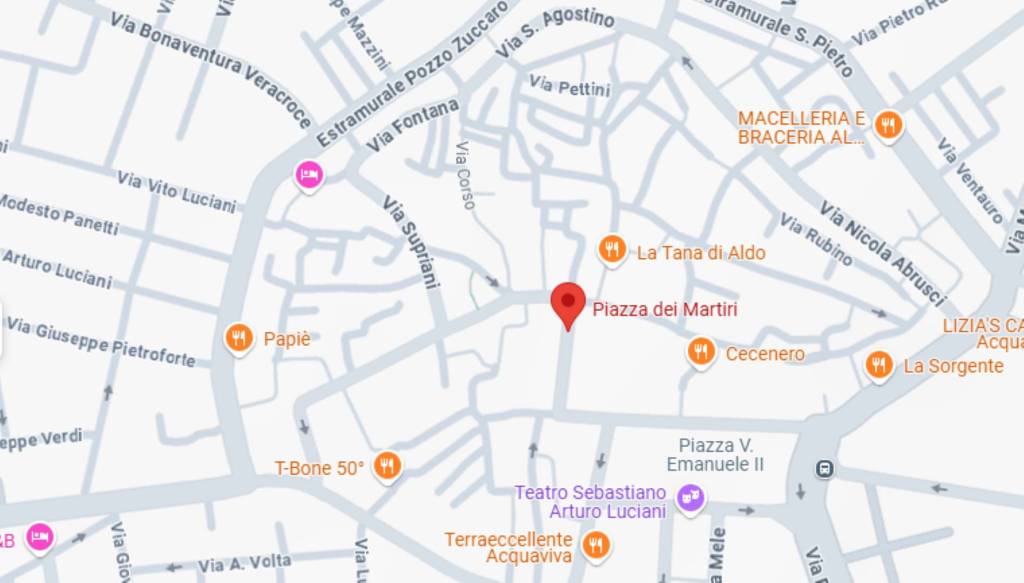
Task: Select the Papiè restaurant marker
Action: tap(238, 338)
